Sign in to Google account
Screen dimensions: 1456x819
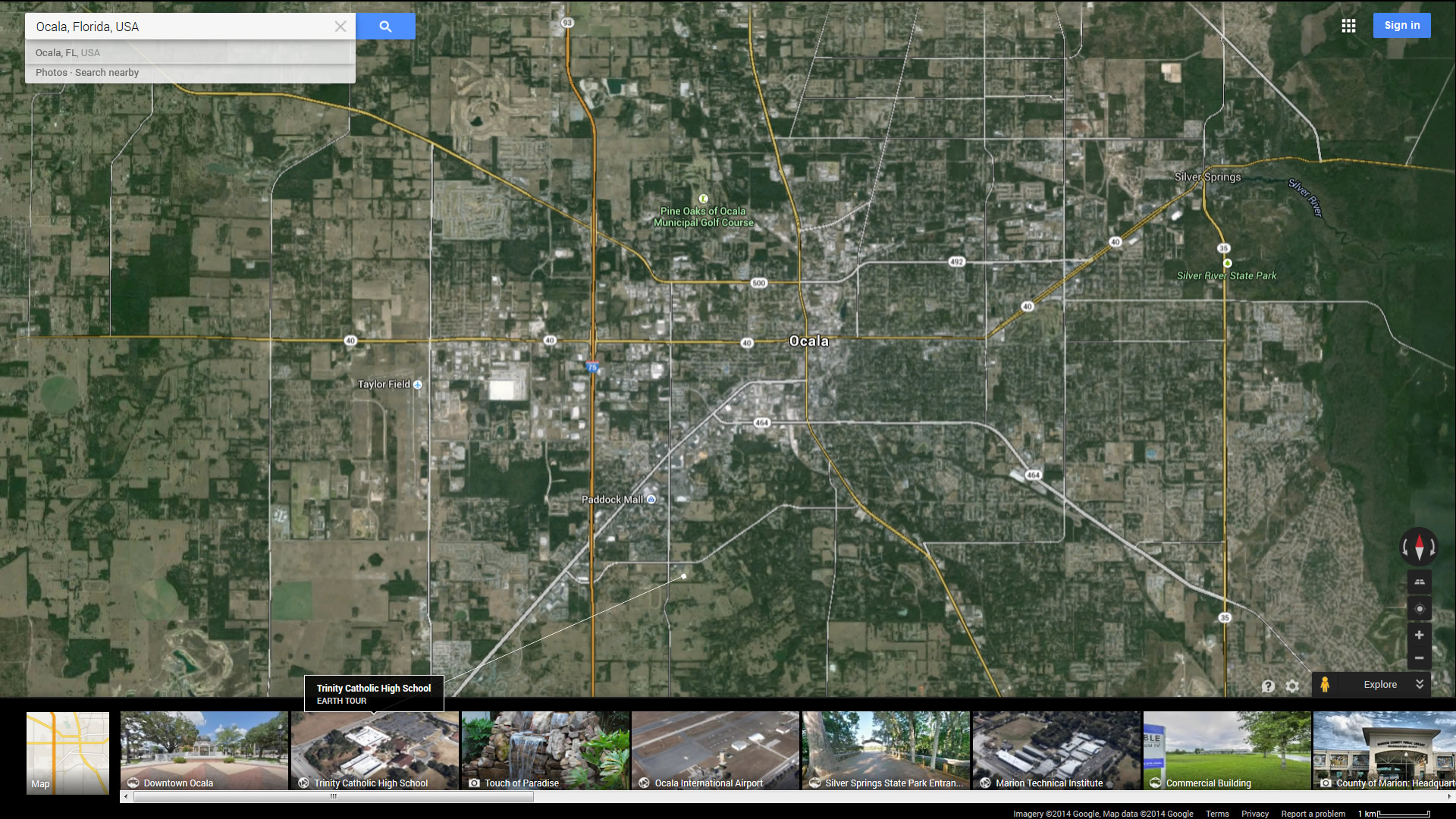(x=1401, y=26)
